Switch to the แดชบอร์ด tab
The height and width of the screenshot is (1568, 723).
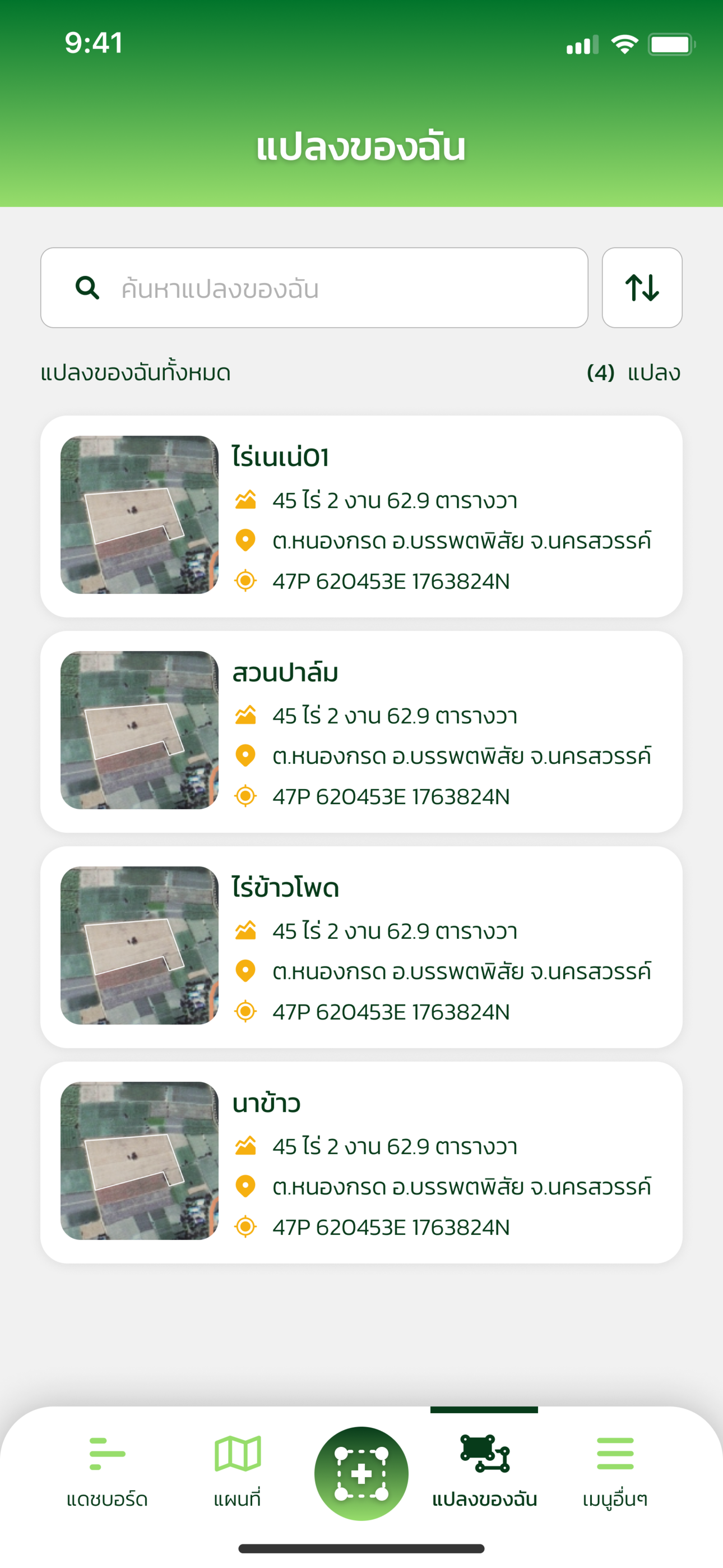[107, 1473]
